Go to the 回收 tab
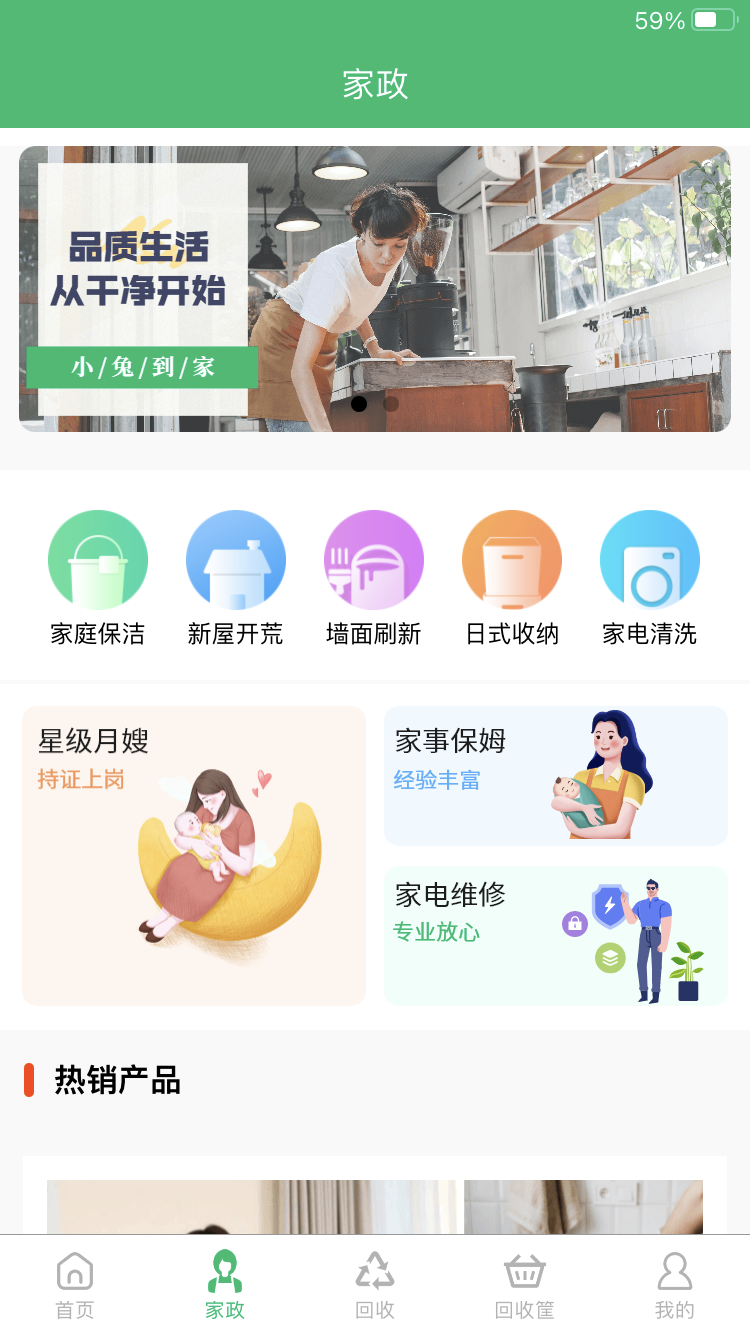Screen dimensions: 750x1334 tap(375, 1285)
